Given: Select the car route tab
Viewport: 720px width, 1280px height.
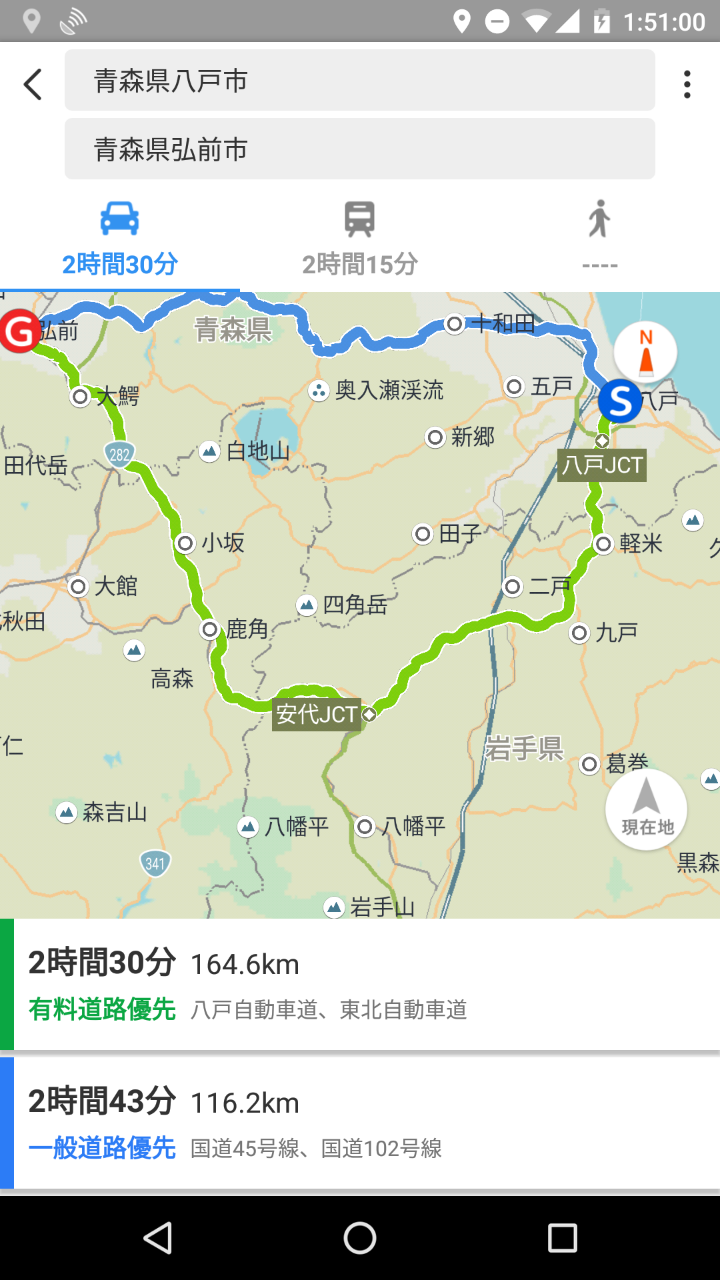Looking at the screenshot, I should click(x=120, y=237).
